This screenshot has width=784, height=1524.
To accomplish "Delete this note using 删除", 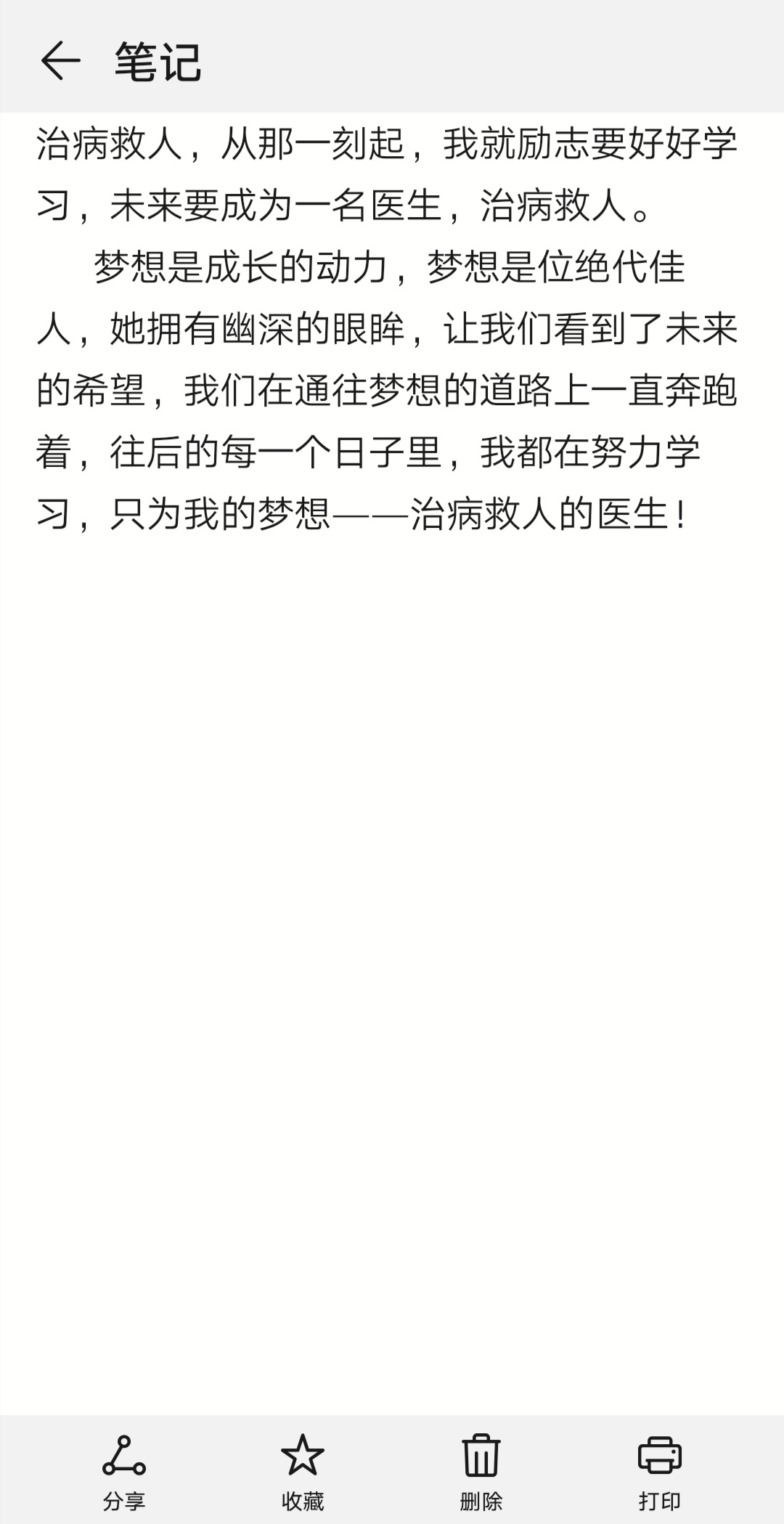I will (481, 1470).
